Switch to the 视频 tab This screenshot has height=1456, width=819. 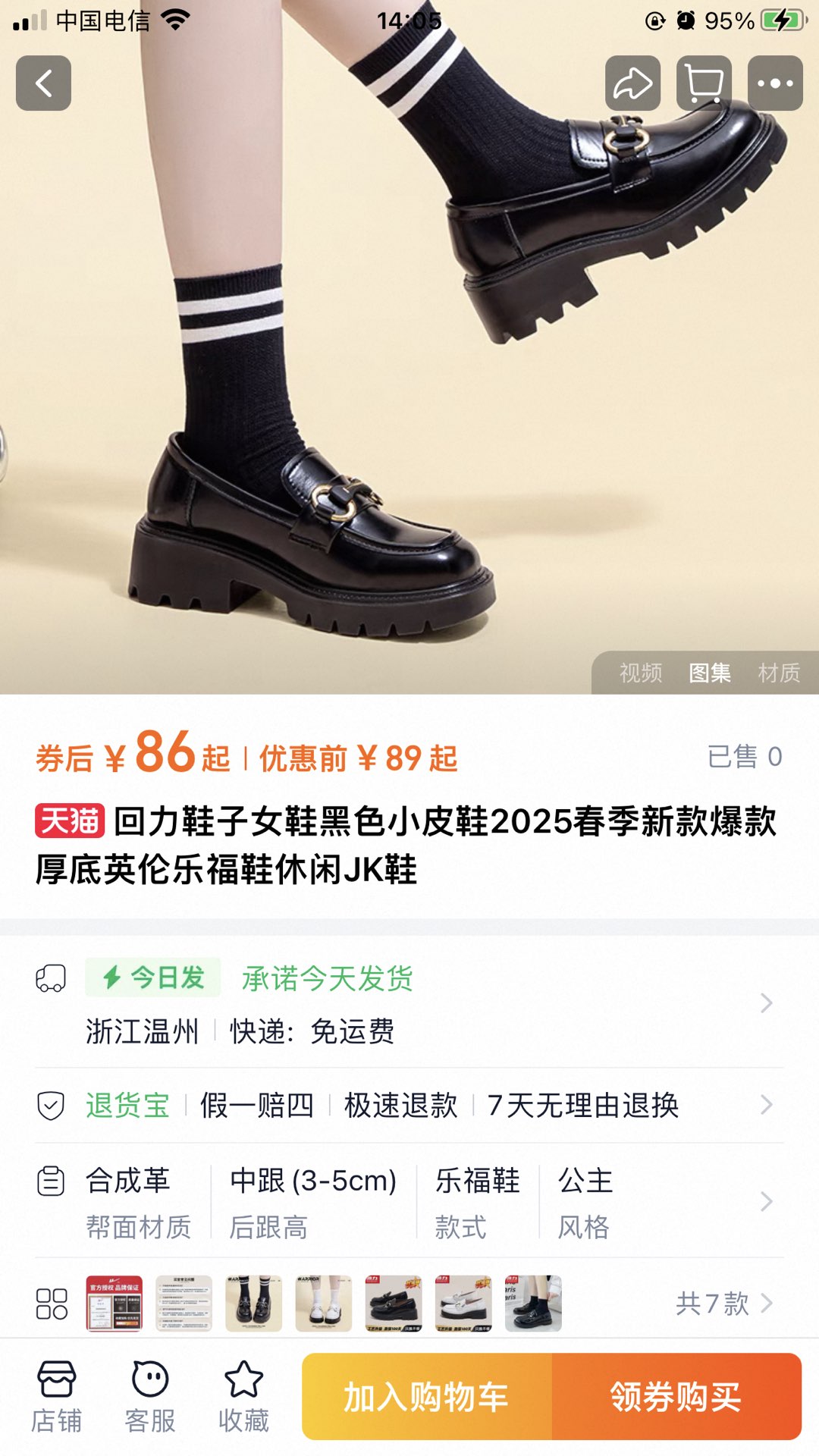641,673
